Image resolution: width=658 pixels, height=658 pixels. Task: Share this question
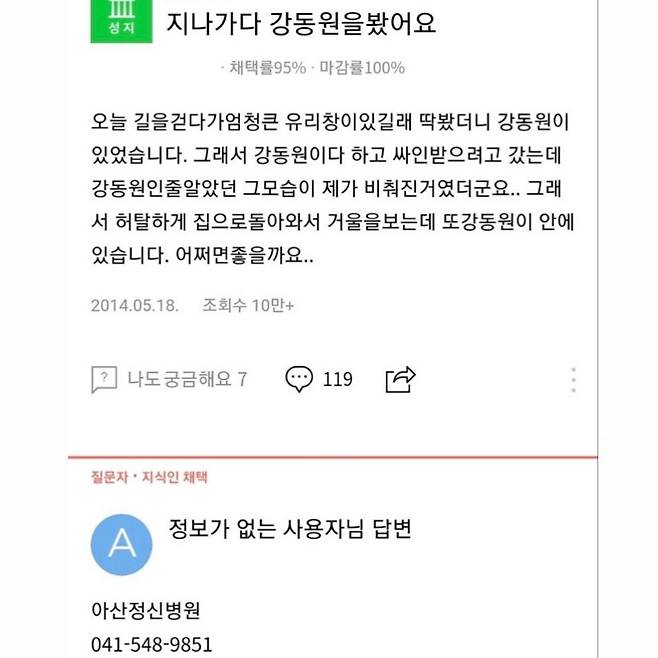(x=400, y=379)
